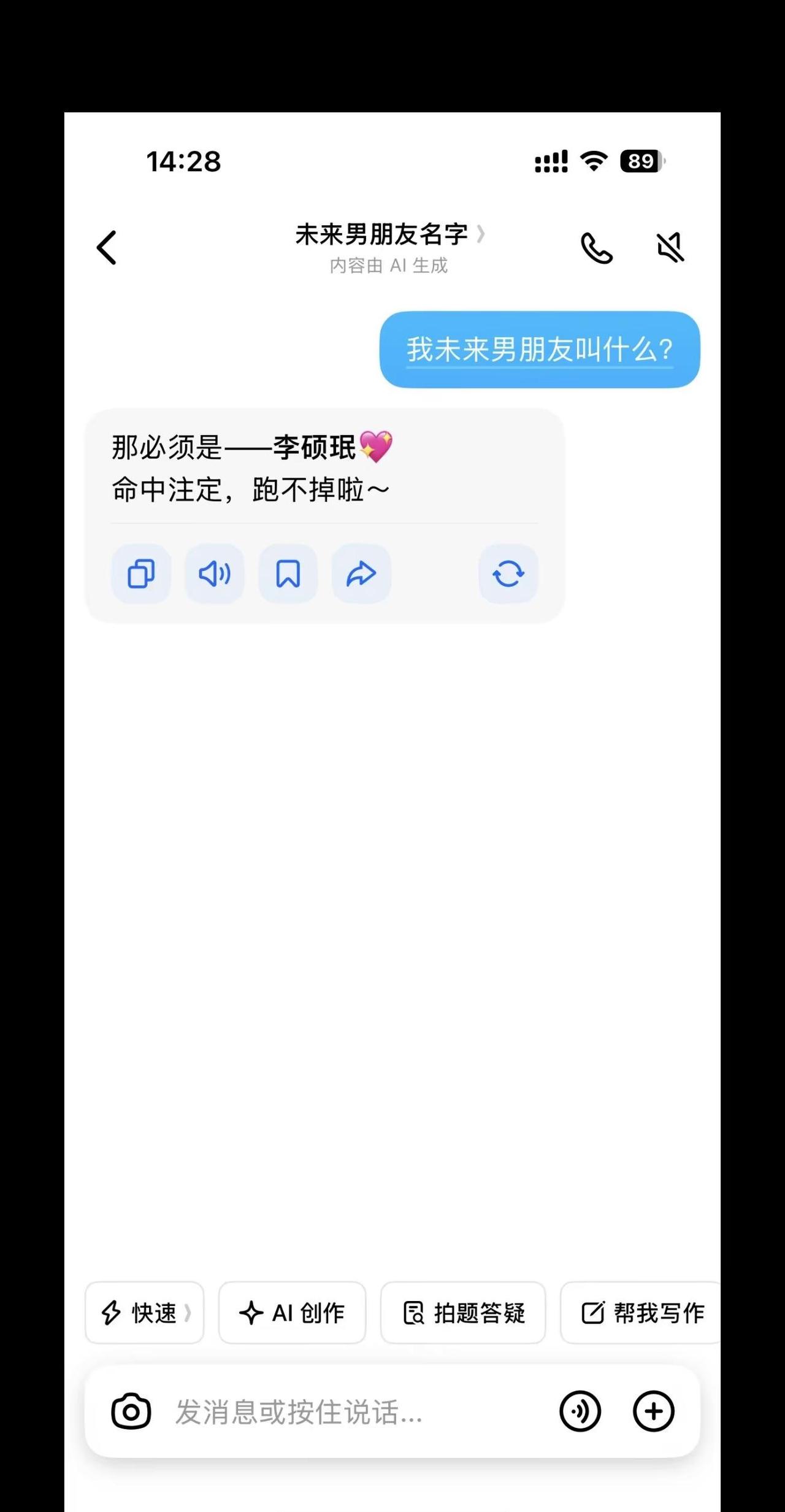Image resolution: width=785 pixels, height=1512 pixels.
Task: Select the 拍题答疑 option
Action: point(463,1314)
